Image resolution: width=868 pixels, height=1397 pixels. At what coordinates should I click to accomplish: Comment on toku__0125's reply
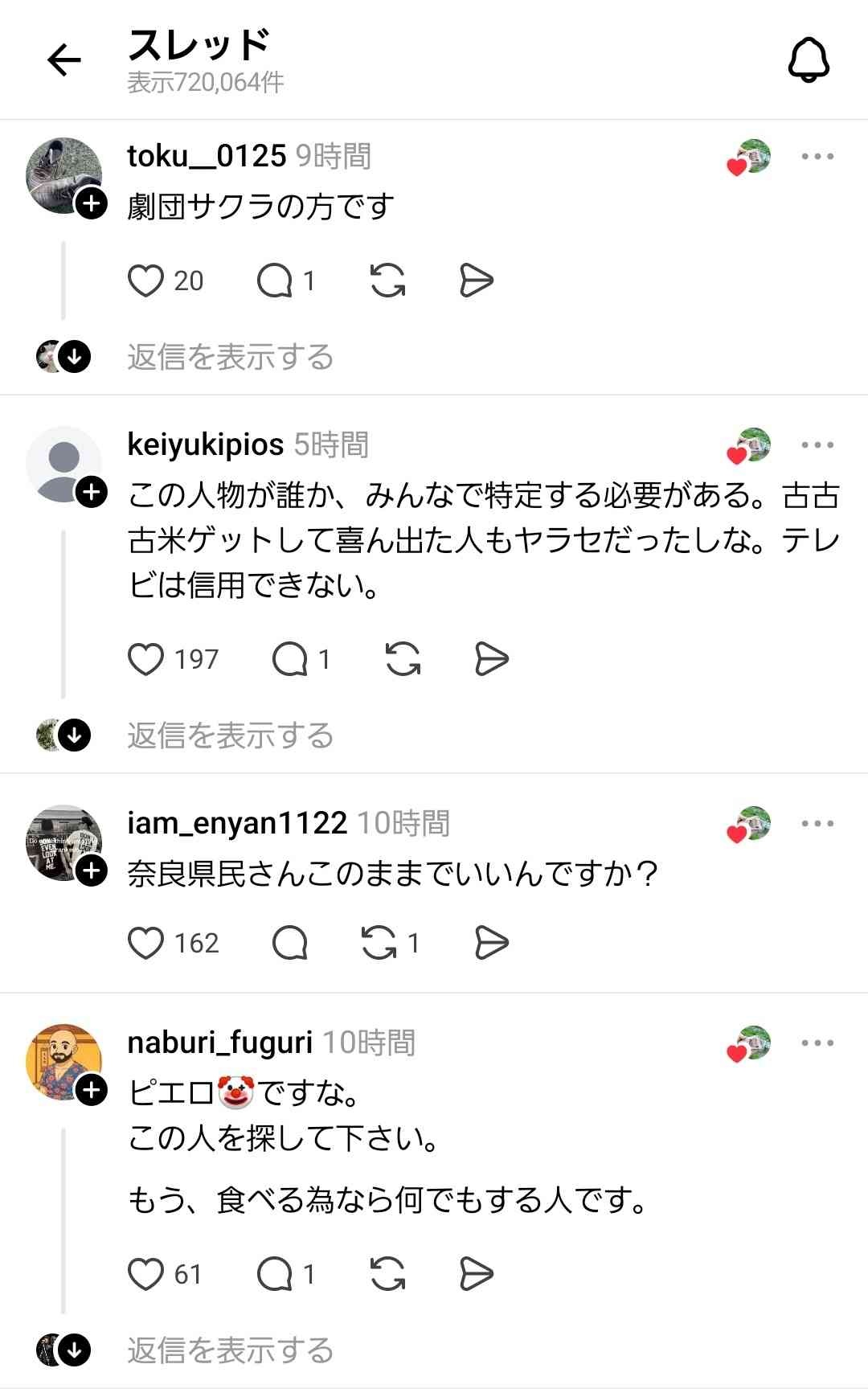pos(275,281)
